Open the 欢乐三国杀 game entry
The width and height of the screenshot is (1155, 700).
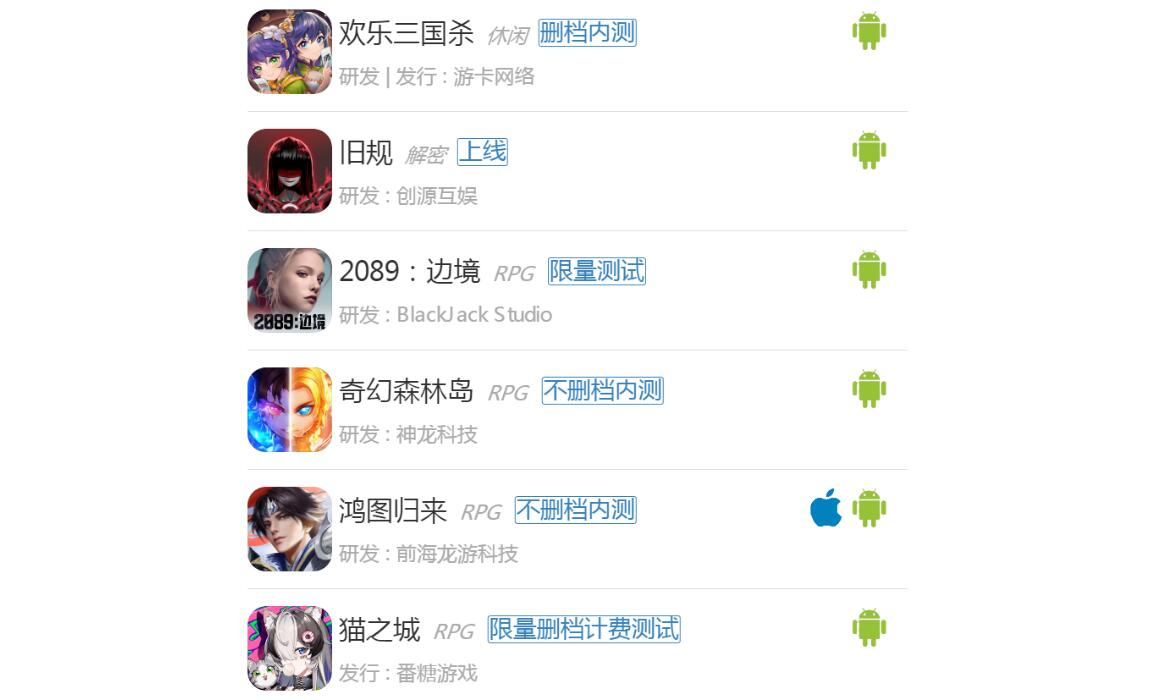pos(406,33)
